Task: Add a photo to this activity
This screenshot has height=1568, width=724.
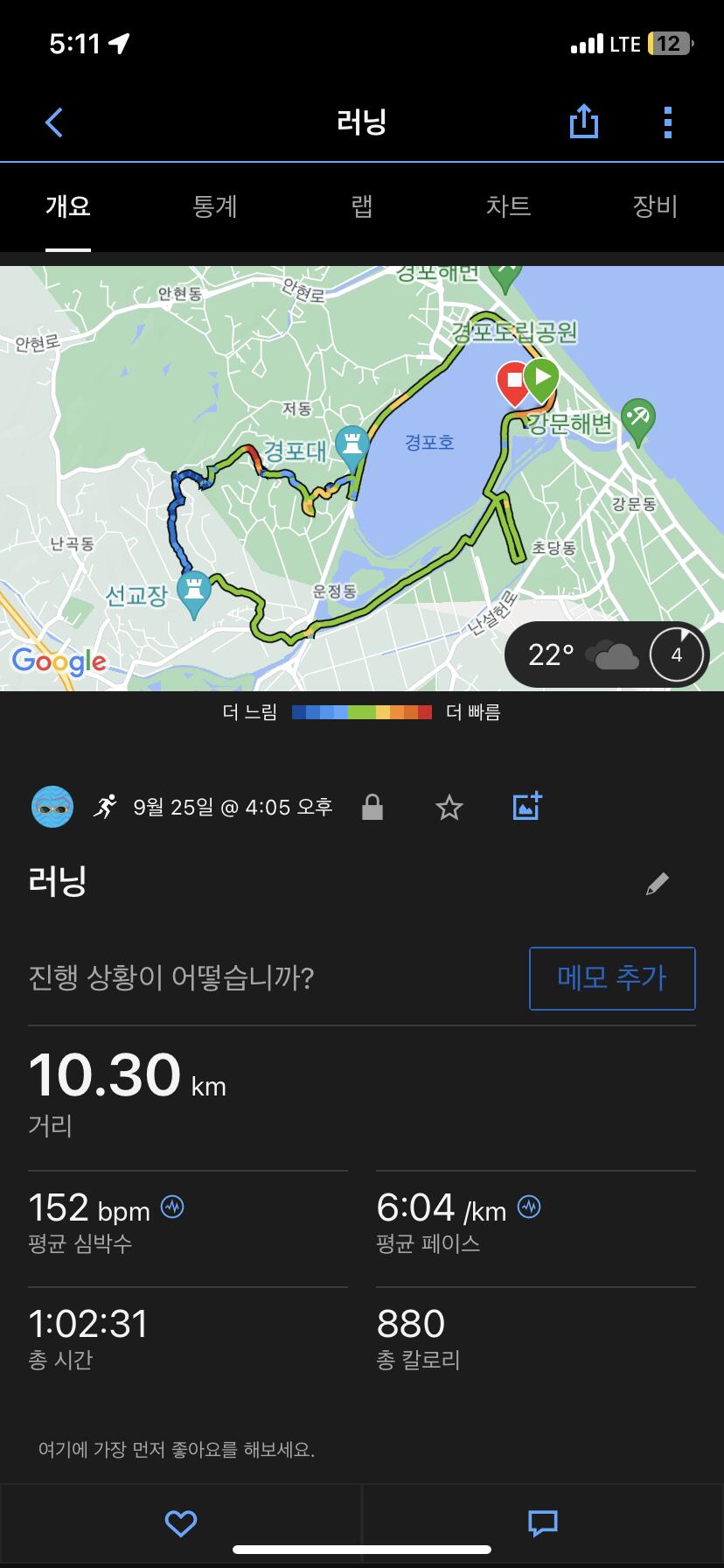Action: pyautogui.click(x=526, y=806)
